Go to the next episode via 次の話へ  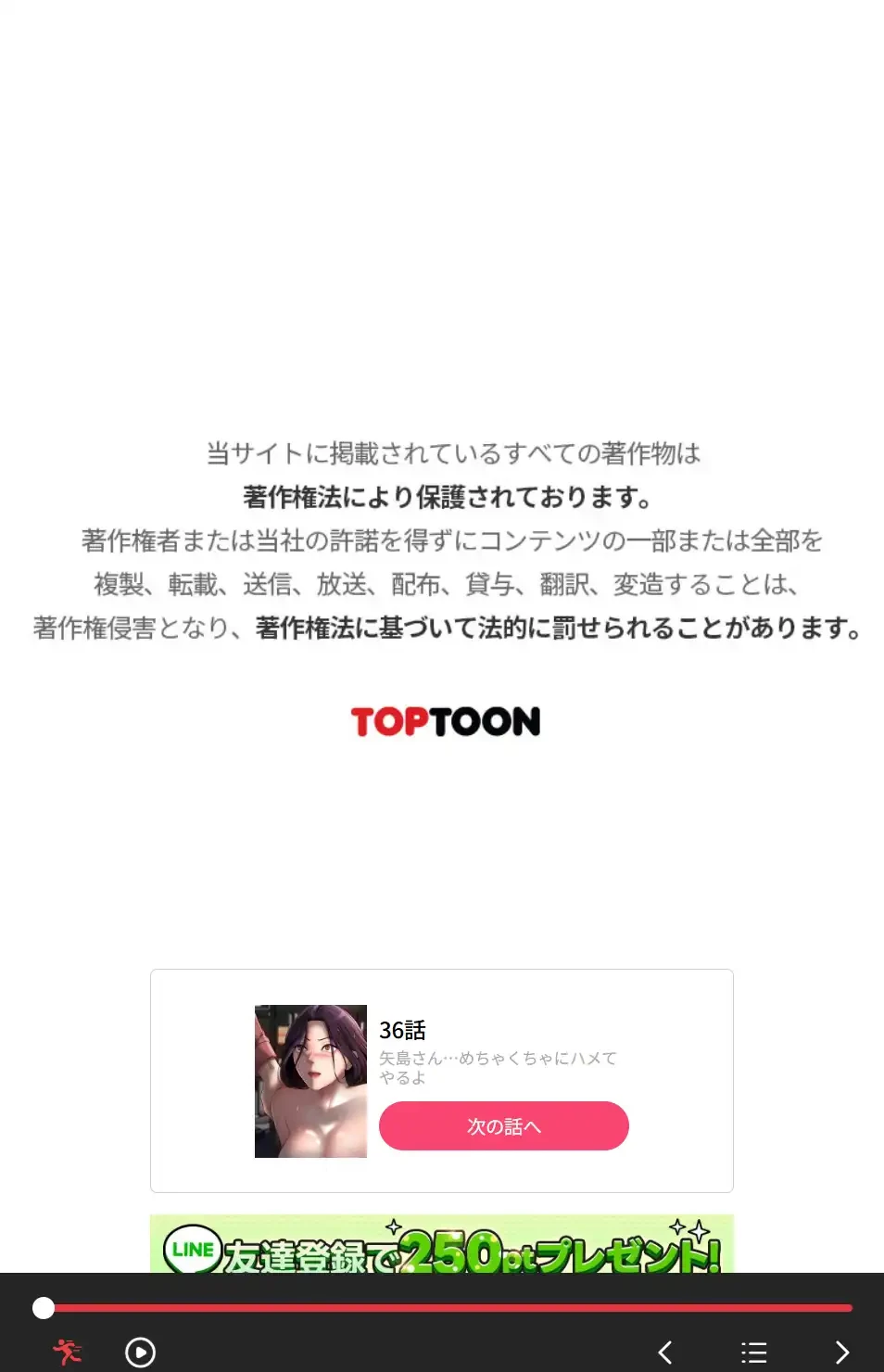(503, 1125)
